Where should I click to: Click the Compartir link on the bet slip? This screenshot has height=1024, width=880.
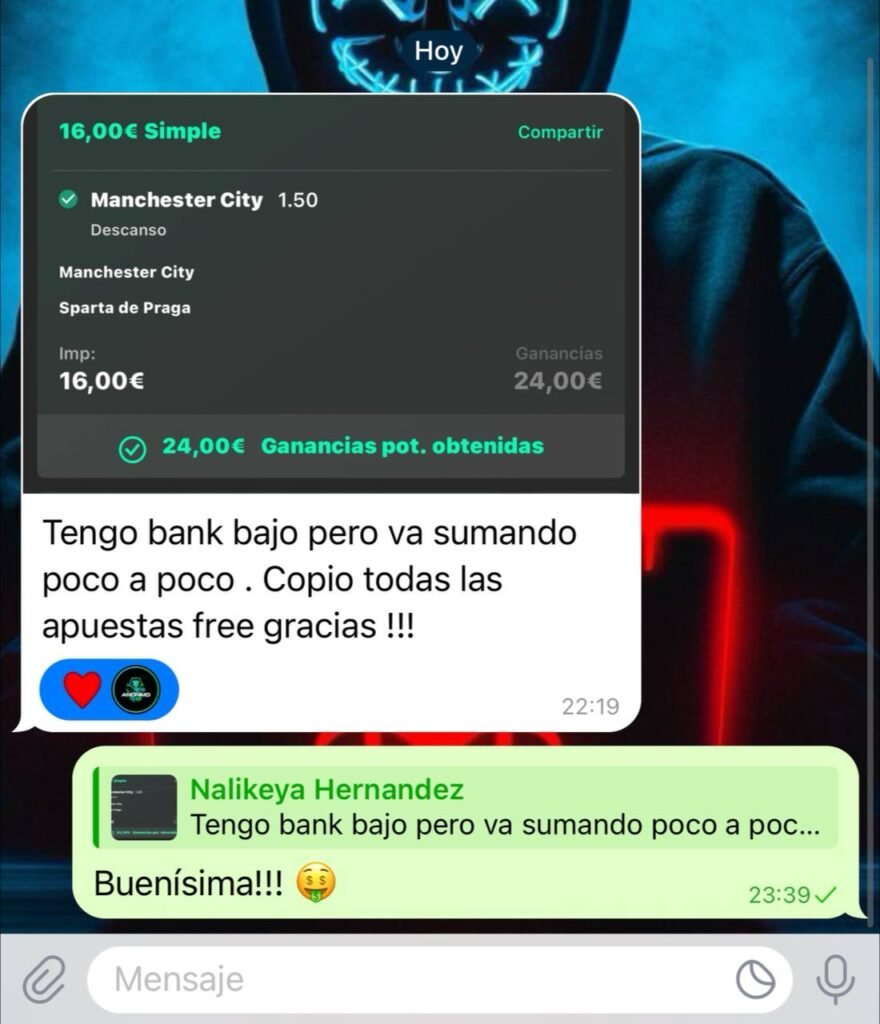[x=560, y=130]
